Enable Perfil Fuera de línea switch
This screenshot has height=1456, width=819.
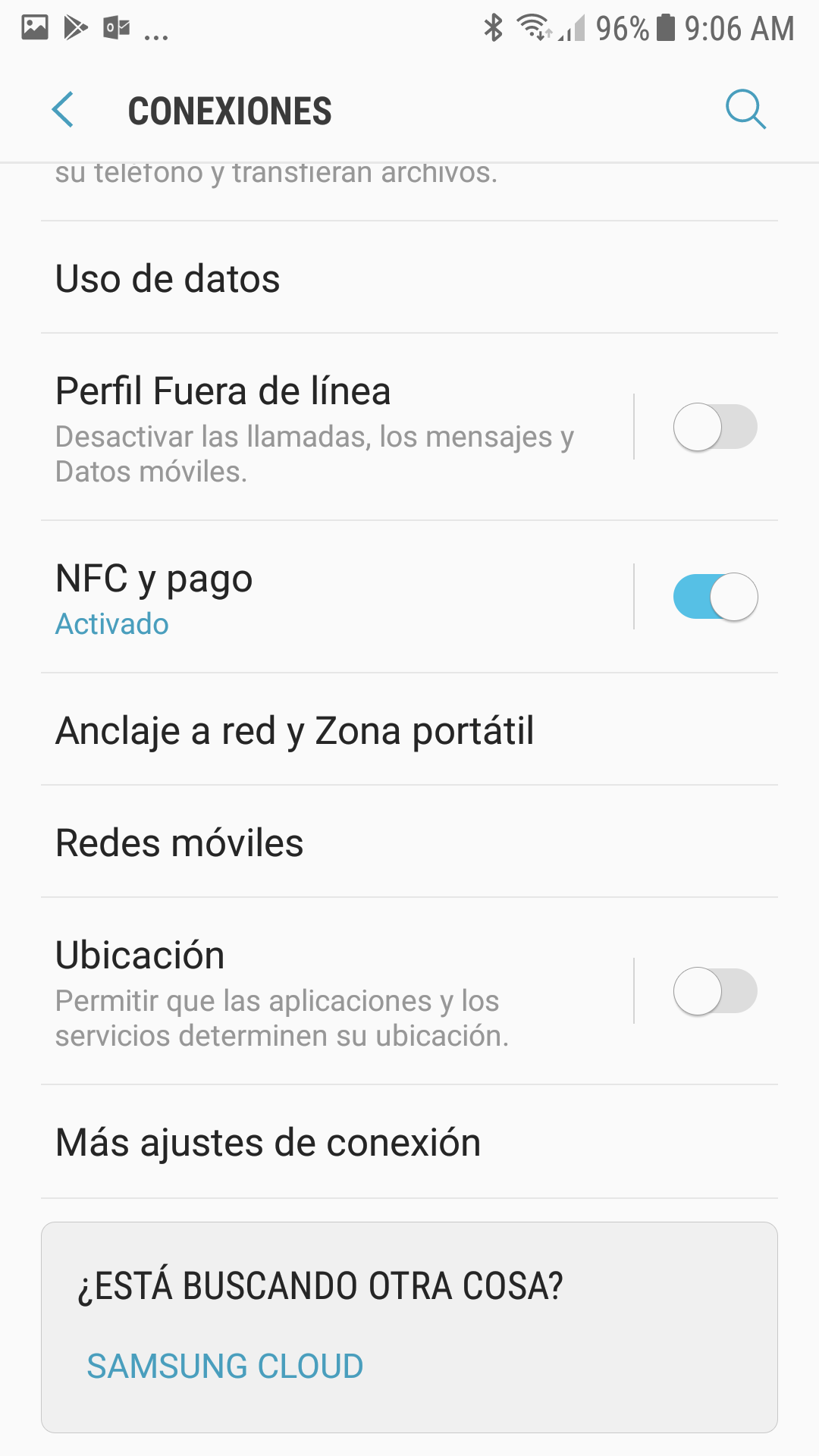715,427
